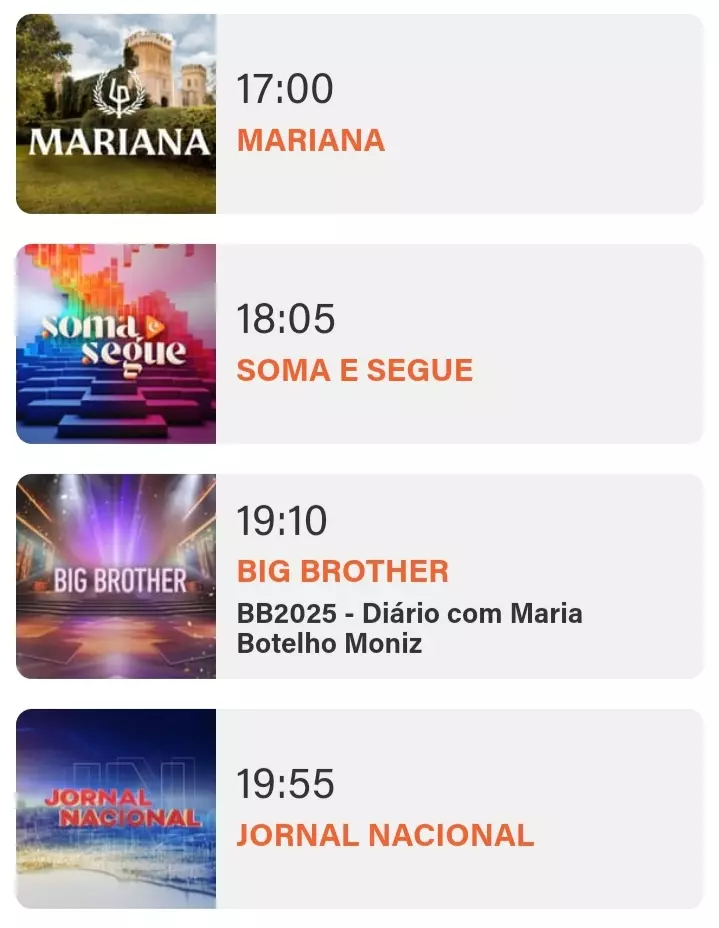Screen dimensions: 719x928
Task: Open Jornal Nacional scheduled at 19:55
Action: (x=360, y=809)
